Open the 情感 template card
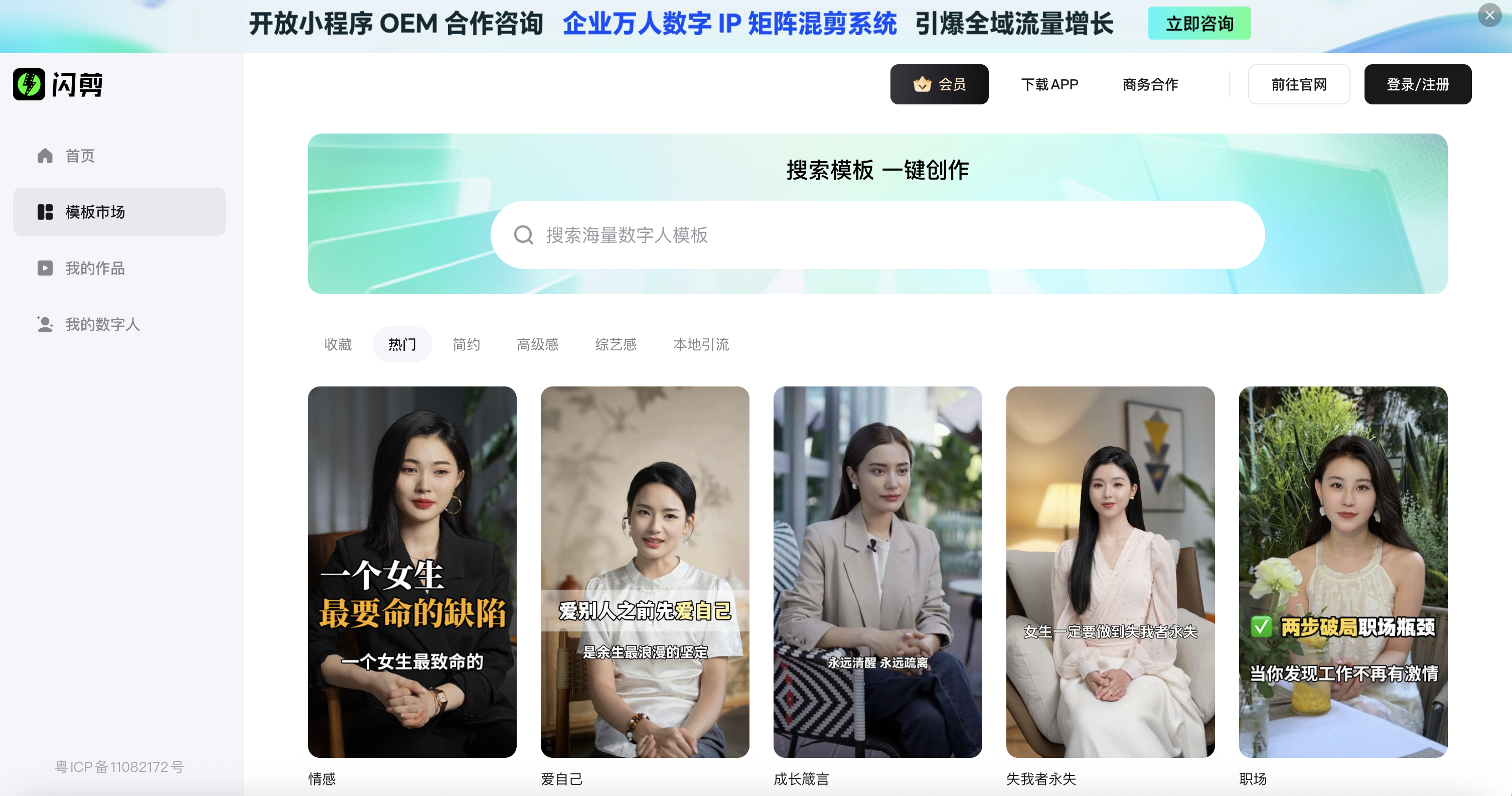This screenshot has height=796, width=1512. point(412,571)
